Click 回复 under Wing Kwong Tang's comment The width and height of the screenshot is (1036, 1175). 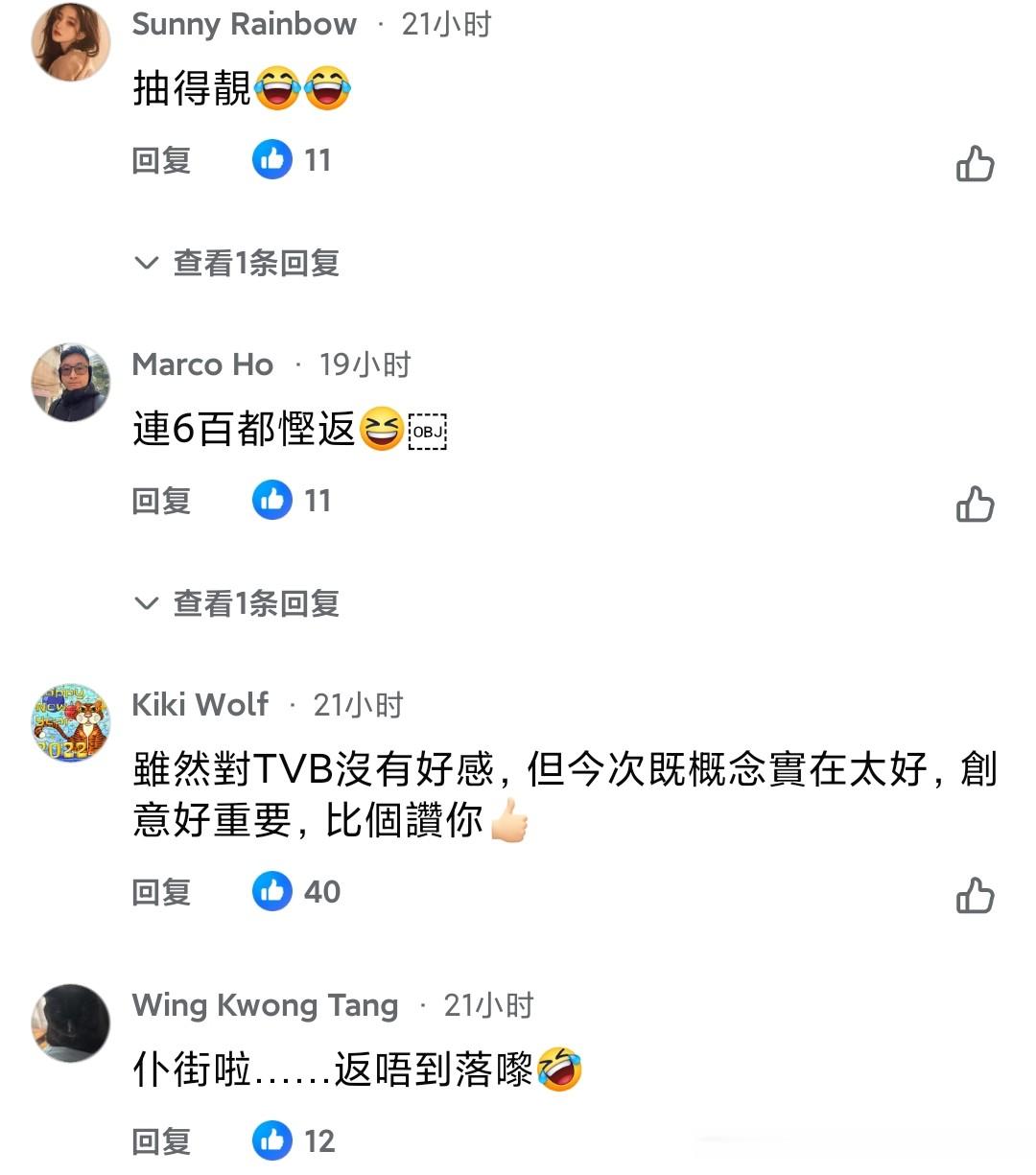tap(161, 1141)
